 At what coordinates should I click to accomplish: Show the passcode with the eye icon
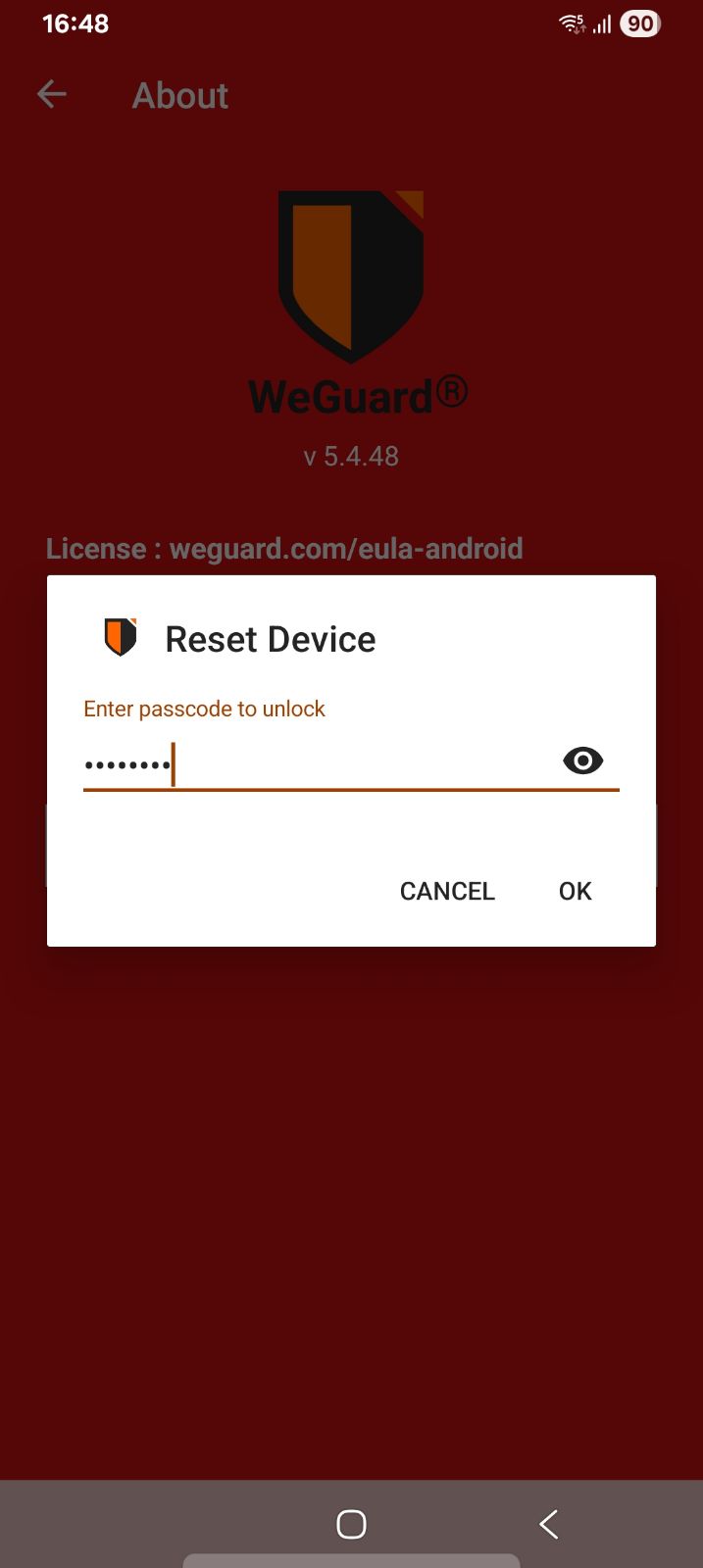pos(582,760)
